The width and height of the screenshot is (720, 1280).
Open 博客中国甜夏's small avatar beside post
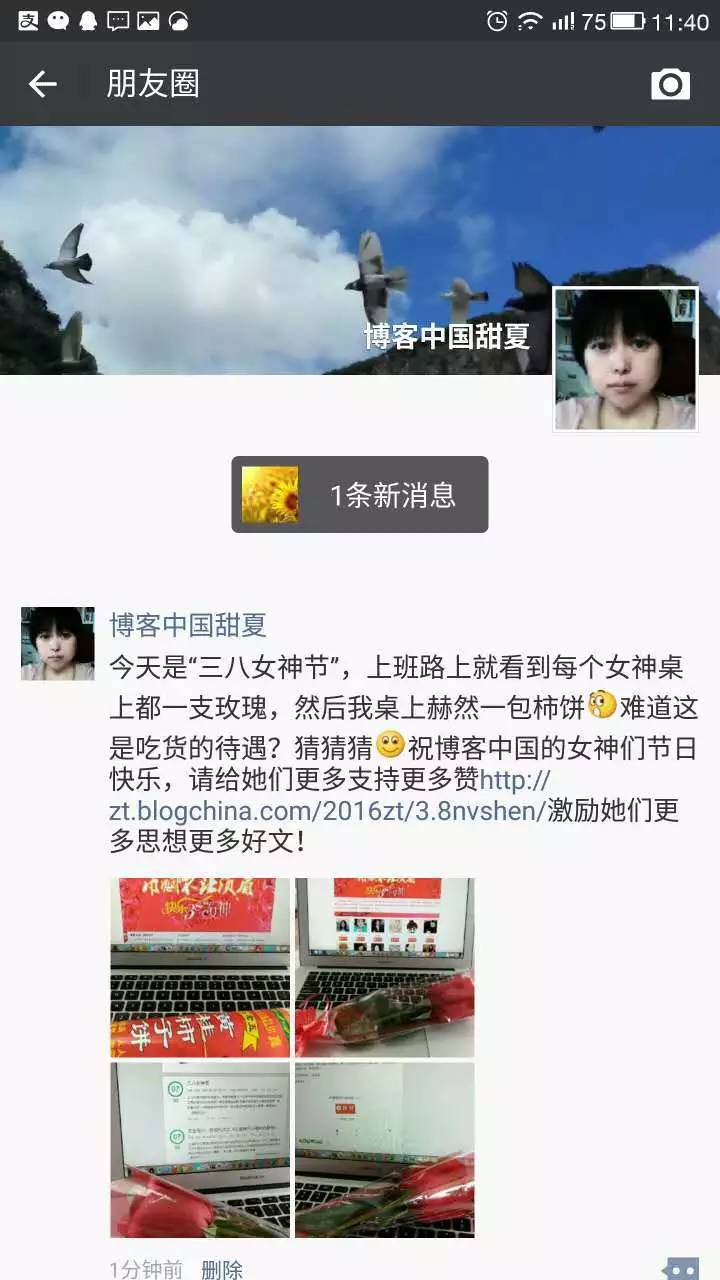coord(57,643)
